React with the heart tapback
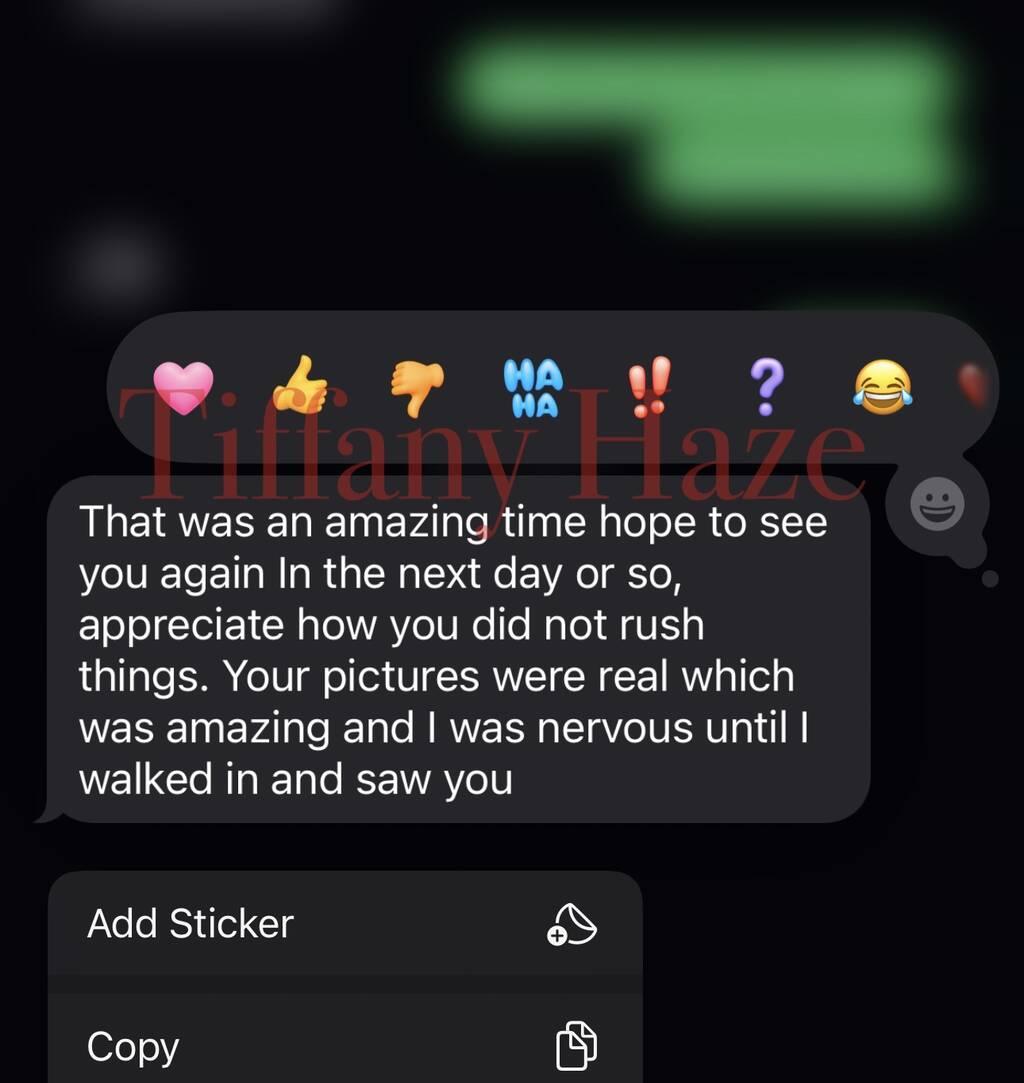 click(183, 387)
